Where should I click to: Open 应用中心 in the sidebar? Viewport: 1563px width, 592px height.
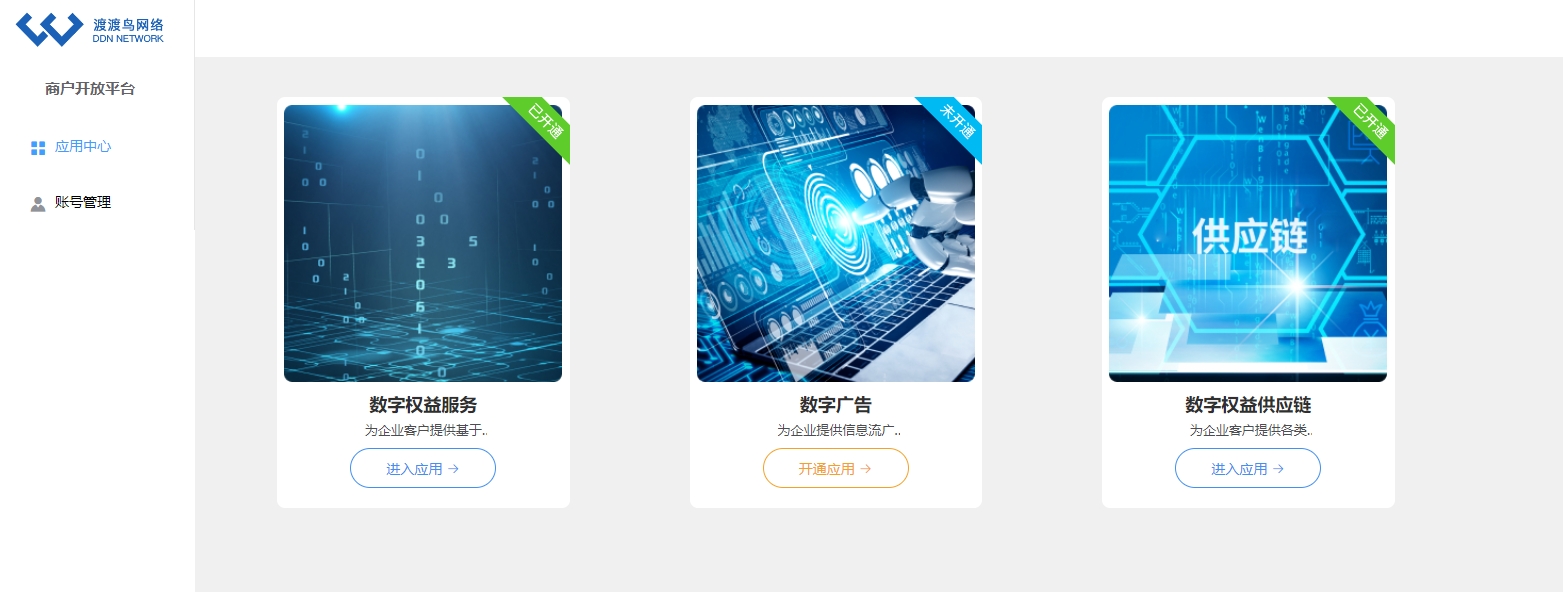82,147
